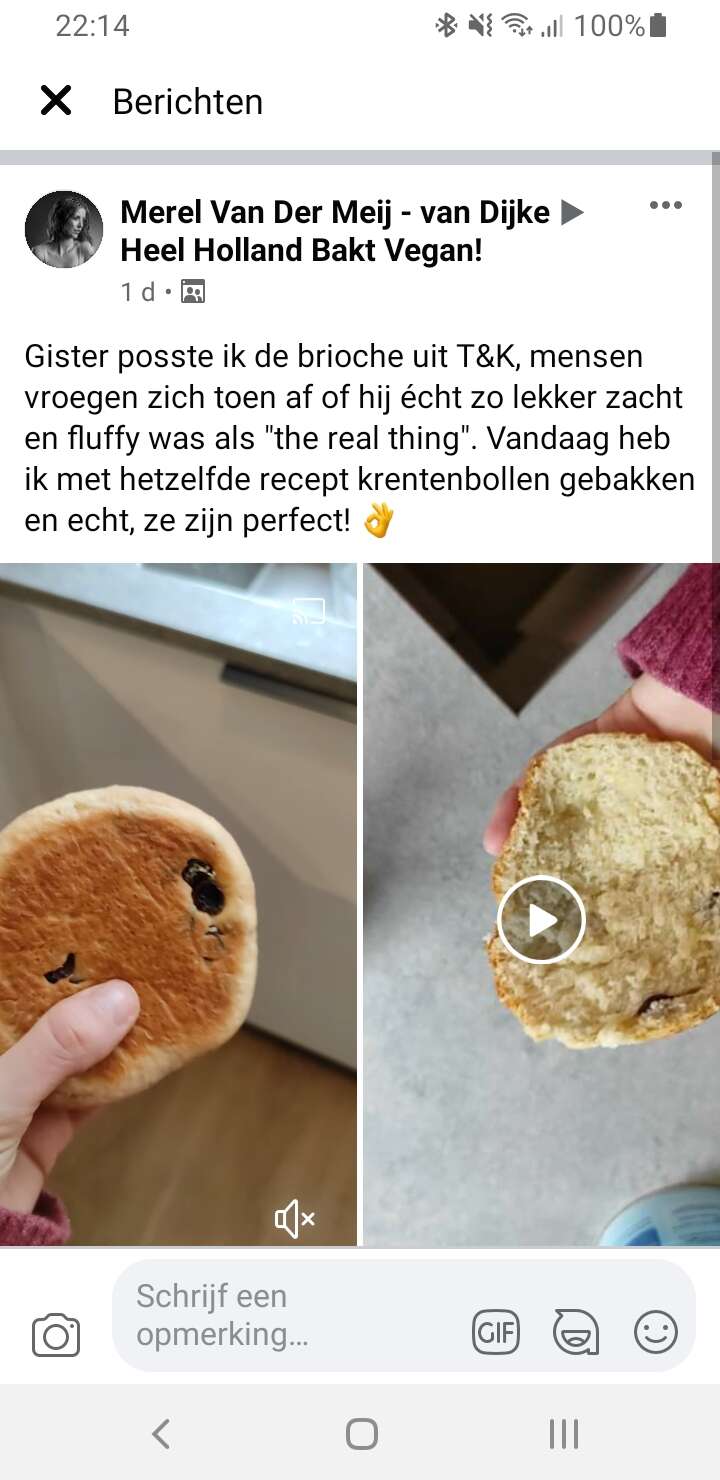Unmute the krentenbol video

pyautogui.click(x=295, y=1219)
